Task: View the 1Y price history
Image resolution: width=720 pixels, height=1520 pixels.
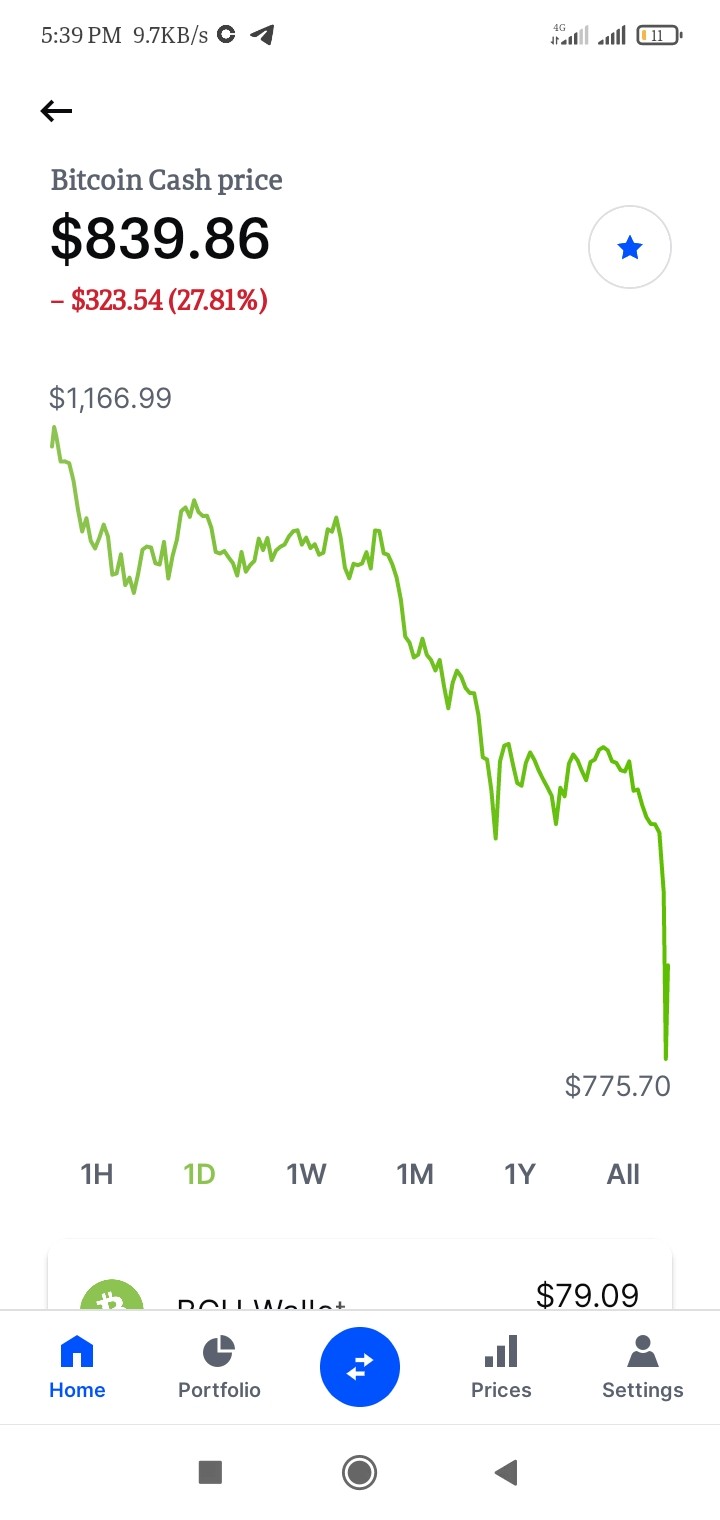Action: (x=520, y=1174)
